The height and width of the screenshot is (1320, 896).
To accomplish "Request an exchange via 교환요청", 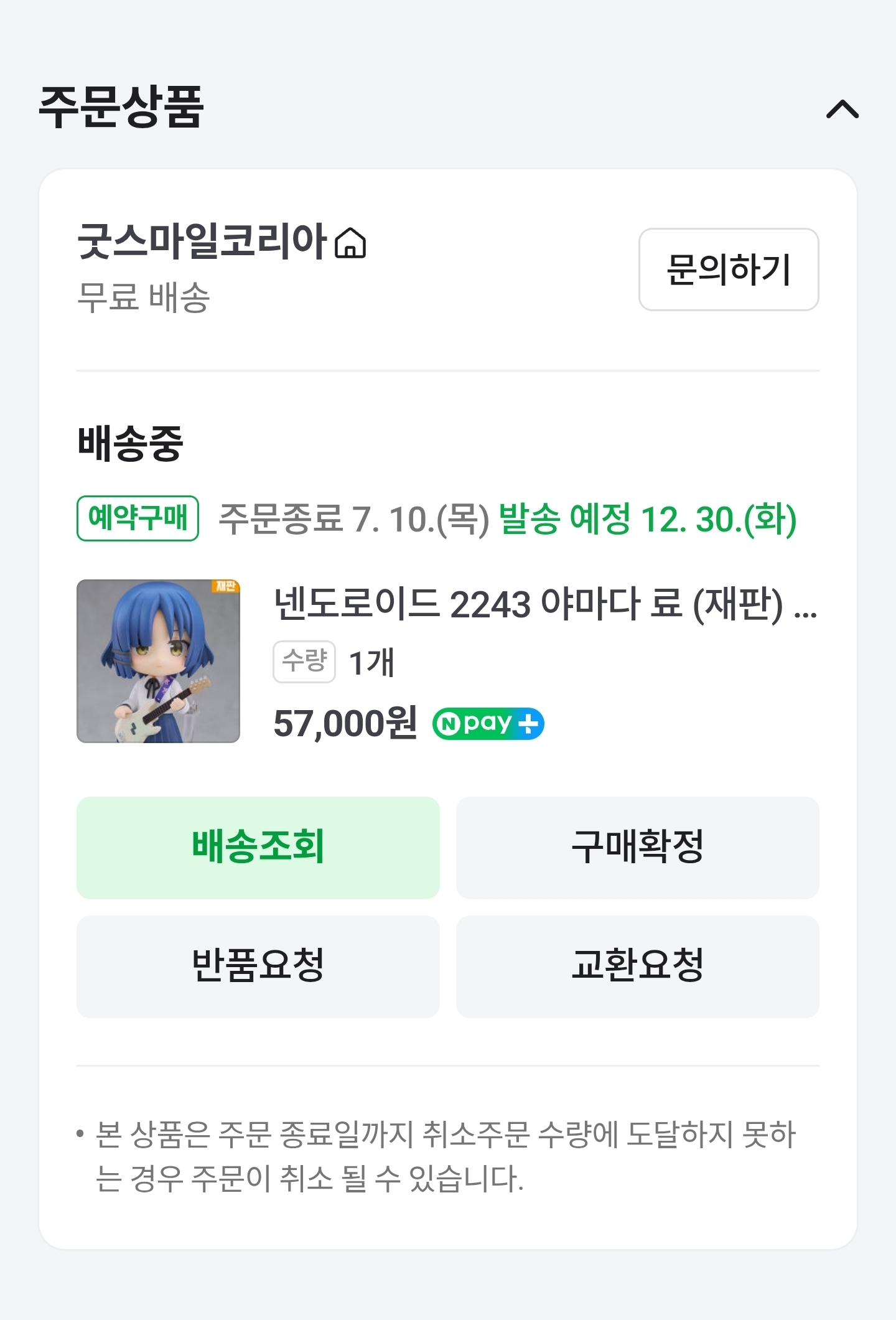I will pos(637,966).
